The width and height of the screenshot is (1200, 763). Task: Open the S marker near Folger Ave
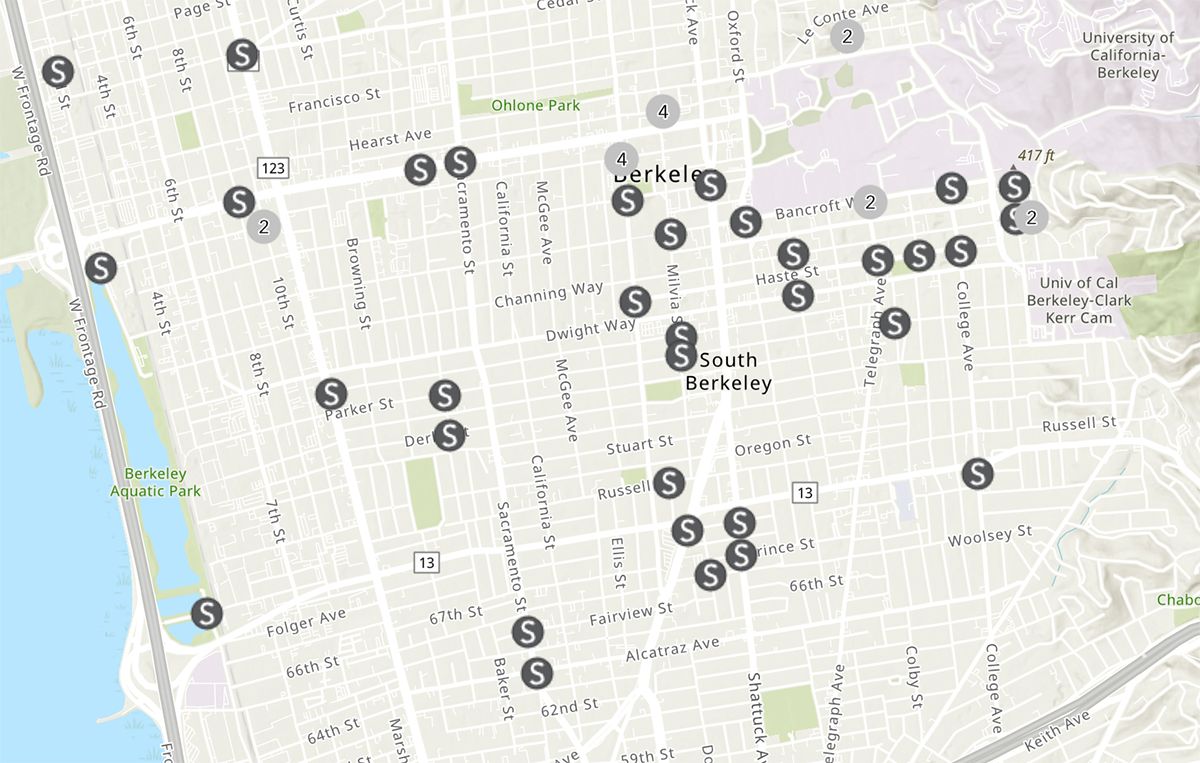pyautogui.click(x=206, y=613)
